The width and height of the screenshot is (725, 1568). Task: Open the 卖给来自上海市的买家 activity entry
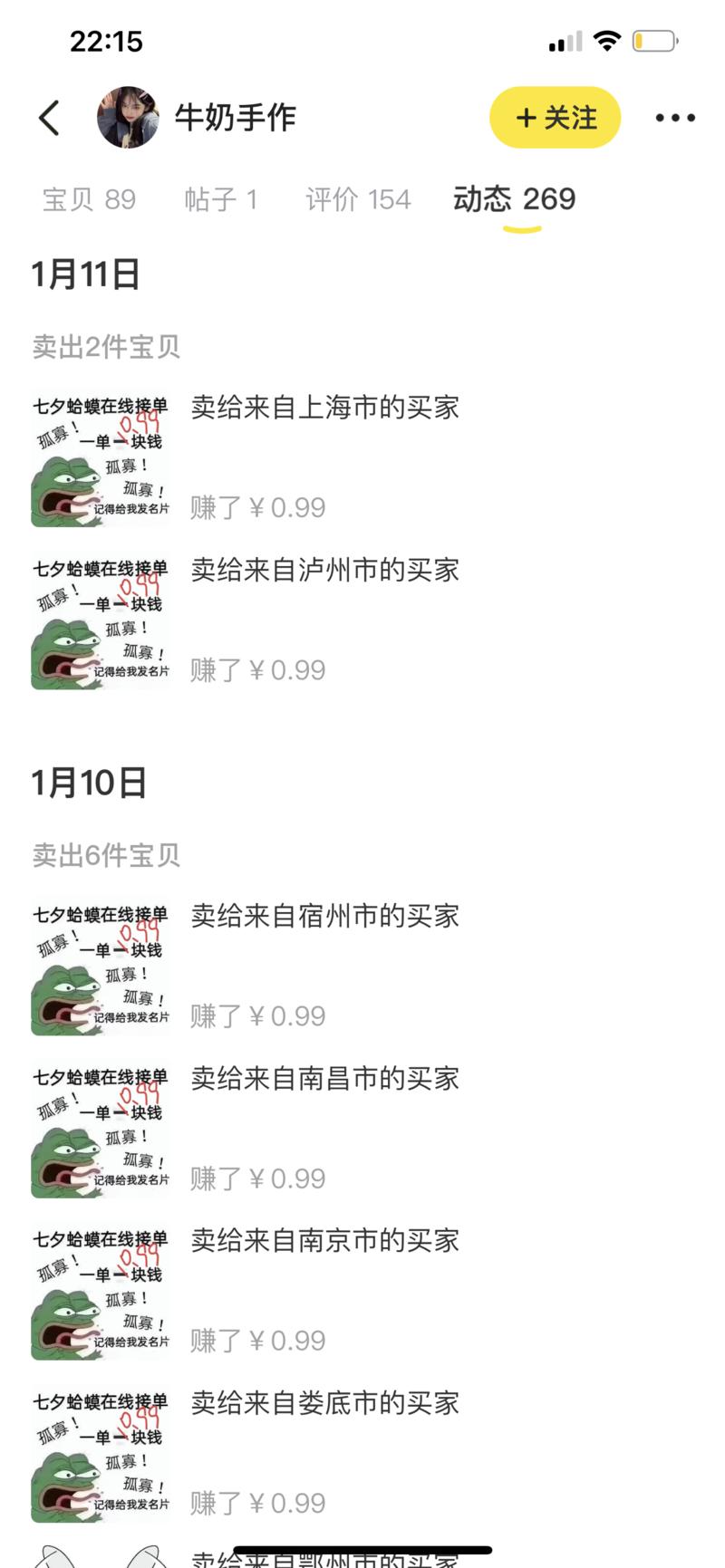(x=324, y=409)
